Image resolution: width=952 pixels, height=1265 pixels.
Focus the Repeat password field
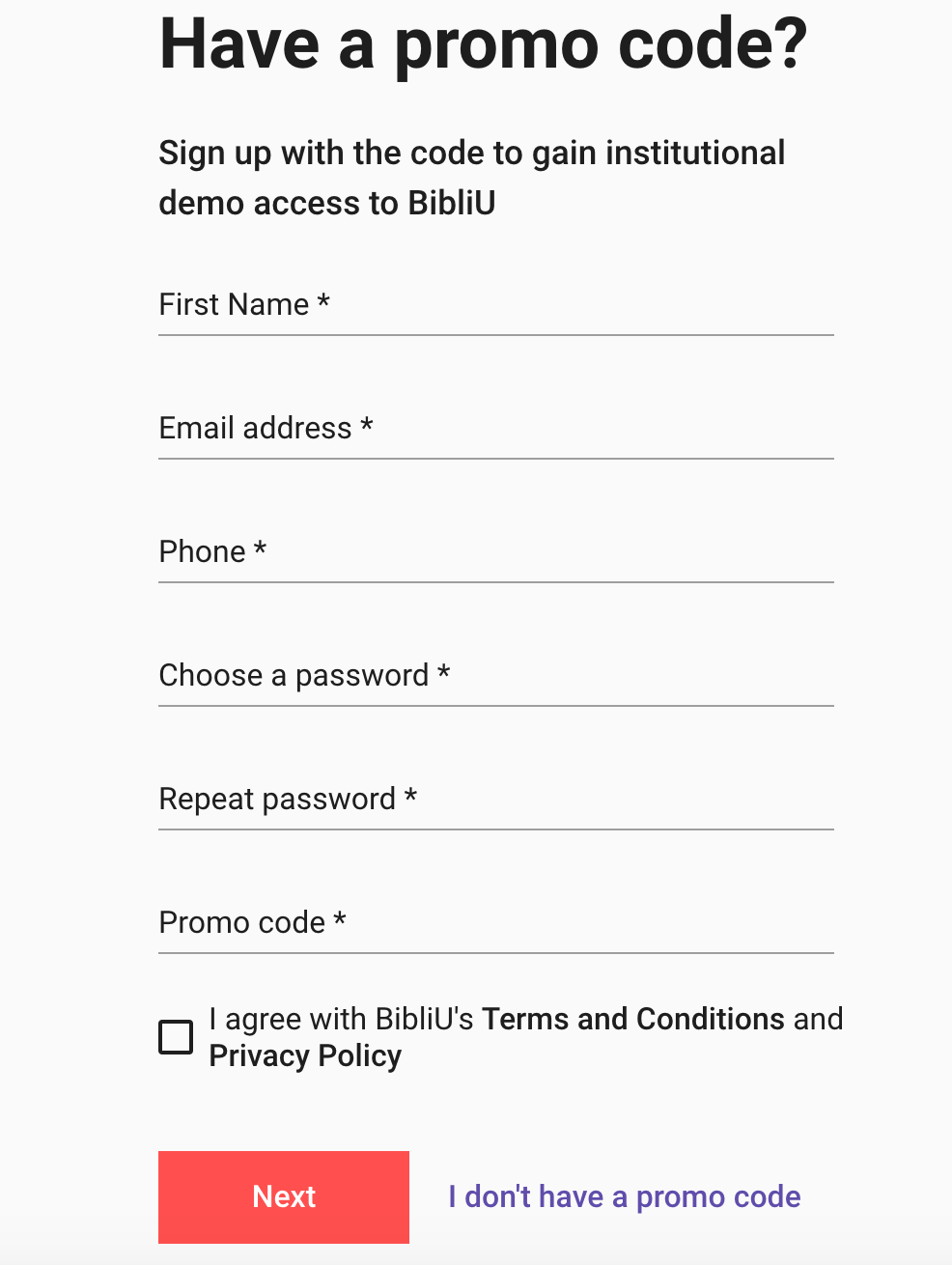pyautogui.click(x=496, y=801)
